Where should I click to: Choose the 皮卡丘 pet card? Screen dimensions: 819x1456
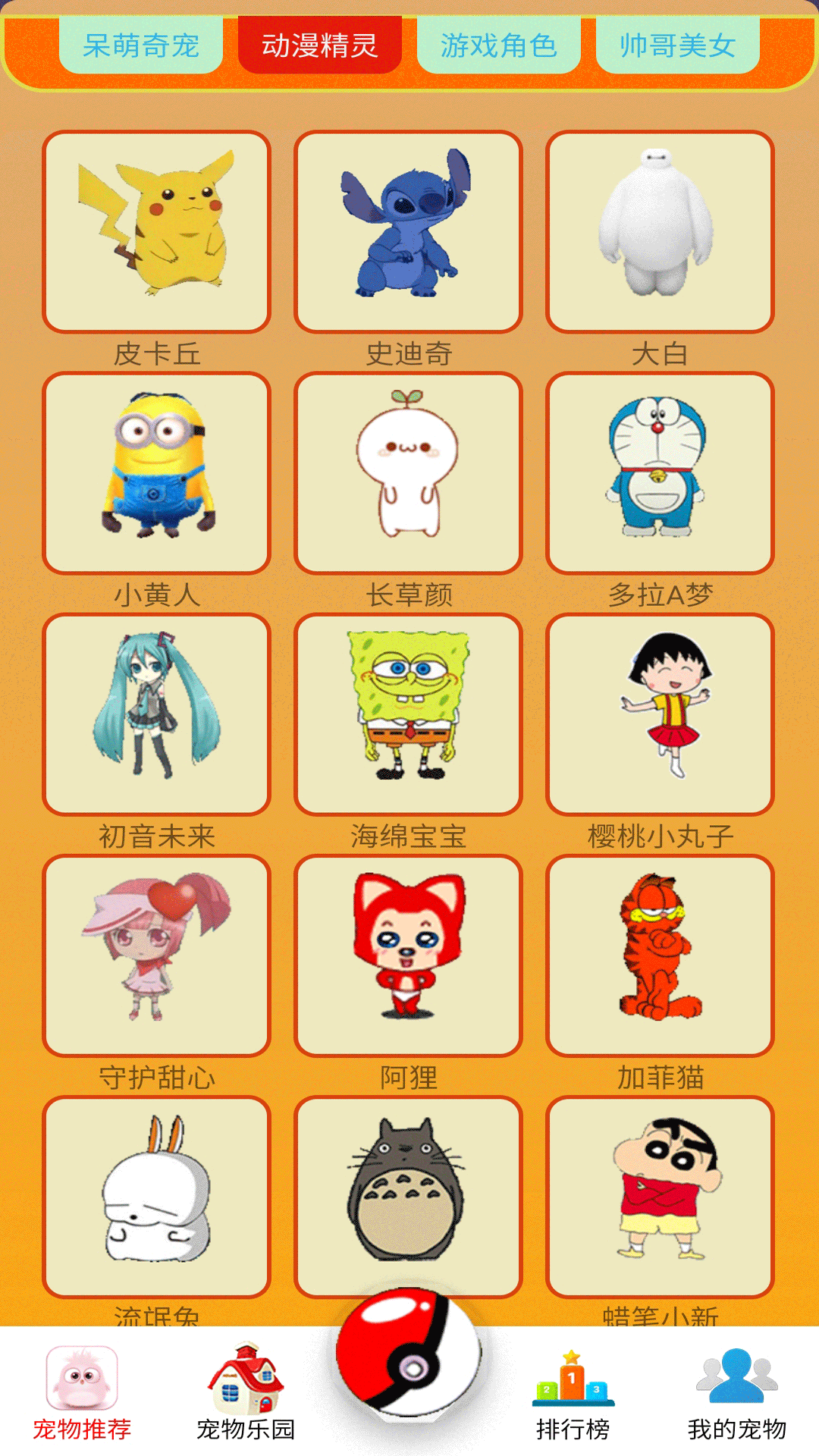tap(156, 231)
